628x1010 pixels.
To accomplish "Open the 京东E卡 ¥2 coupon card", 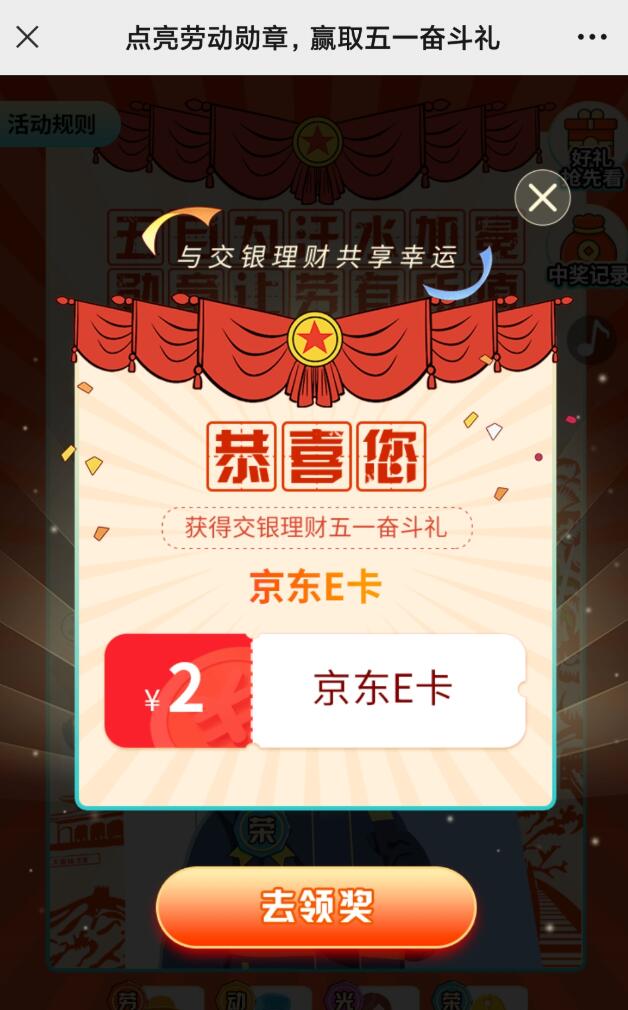I will (x=315, y=690).
